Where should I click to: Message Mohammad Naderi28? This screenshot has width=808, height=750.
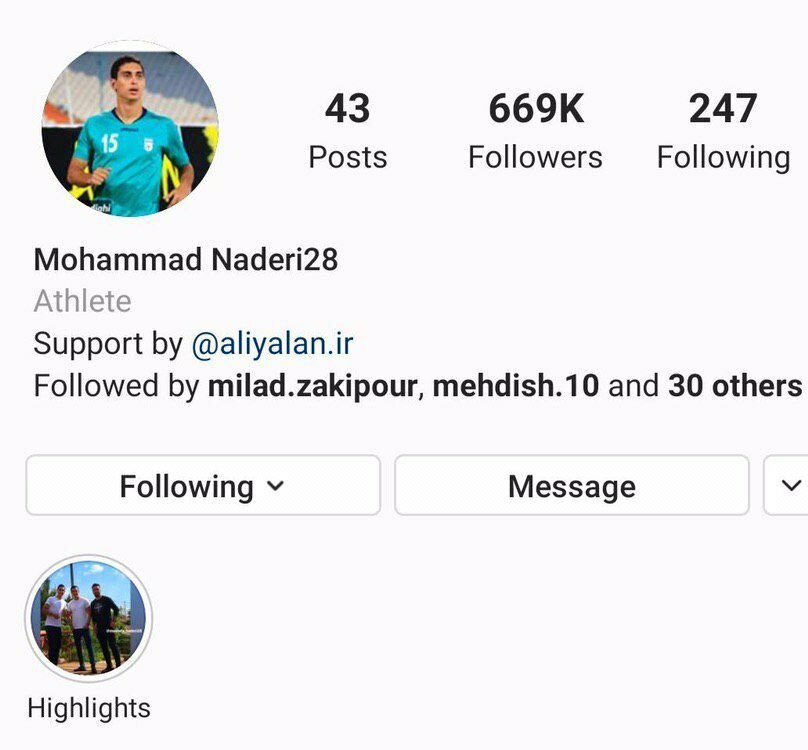pyautogui.click(x=571, y=486)
